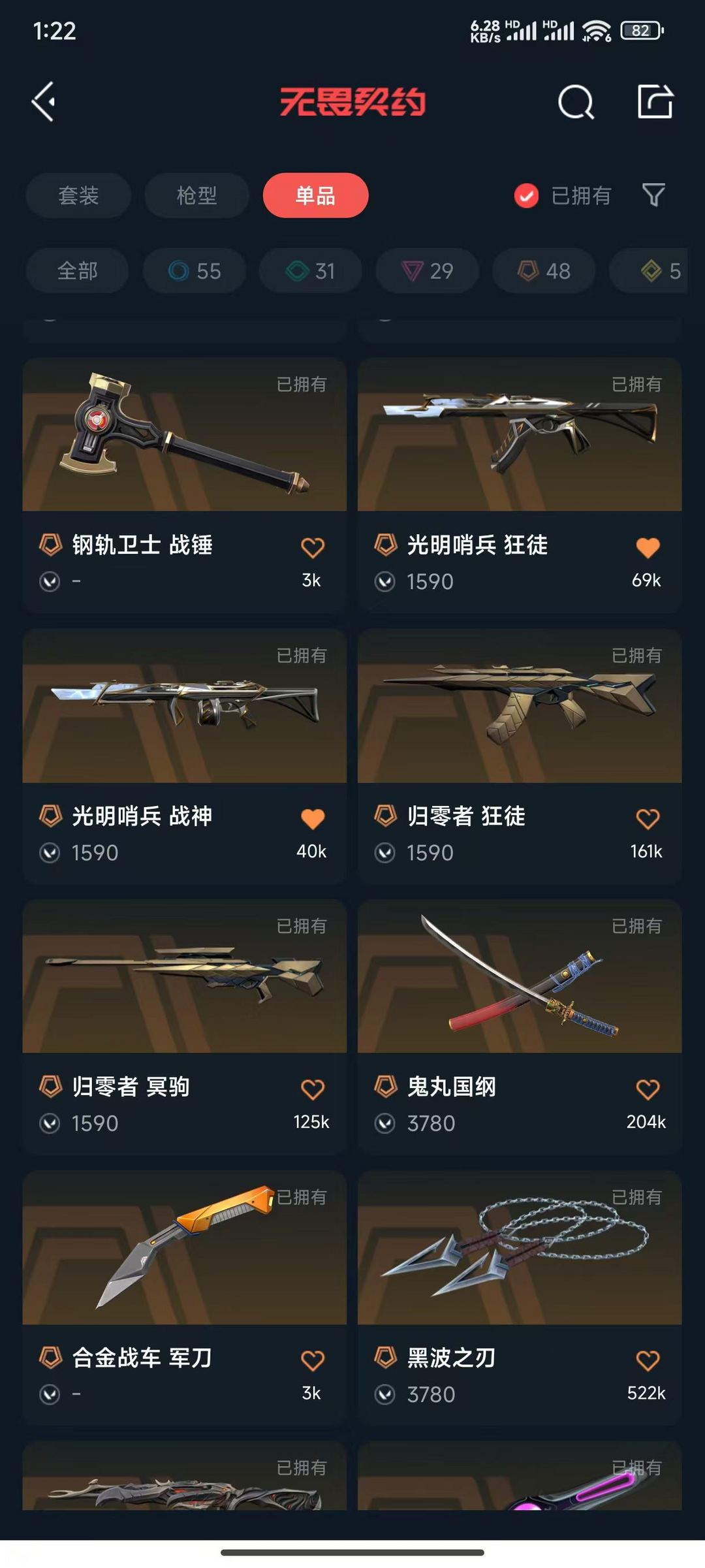Unlike the 光明哨兵 狂徒 skin
The width and height of the screenshot is (705, 1568).
[648, 547]
